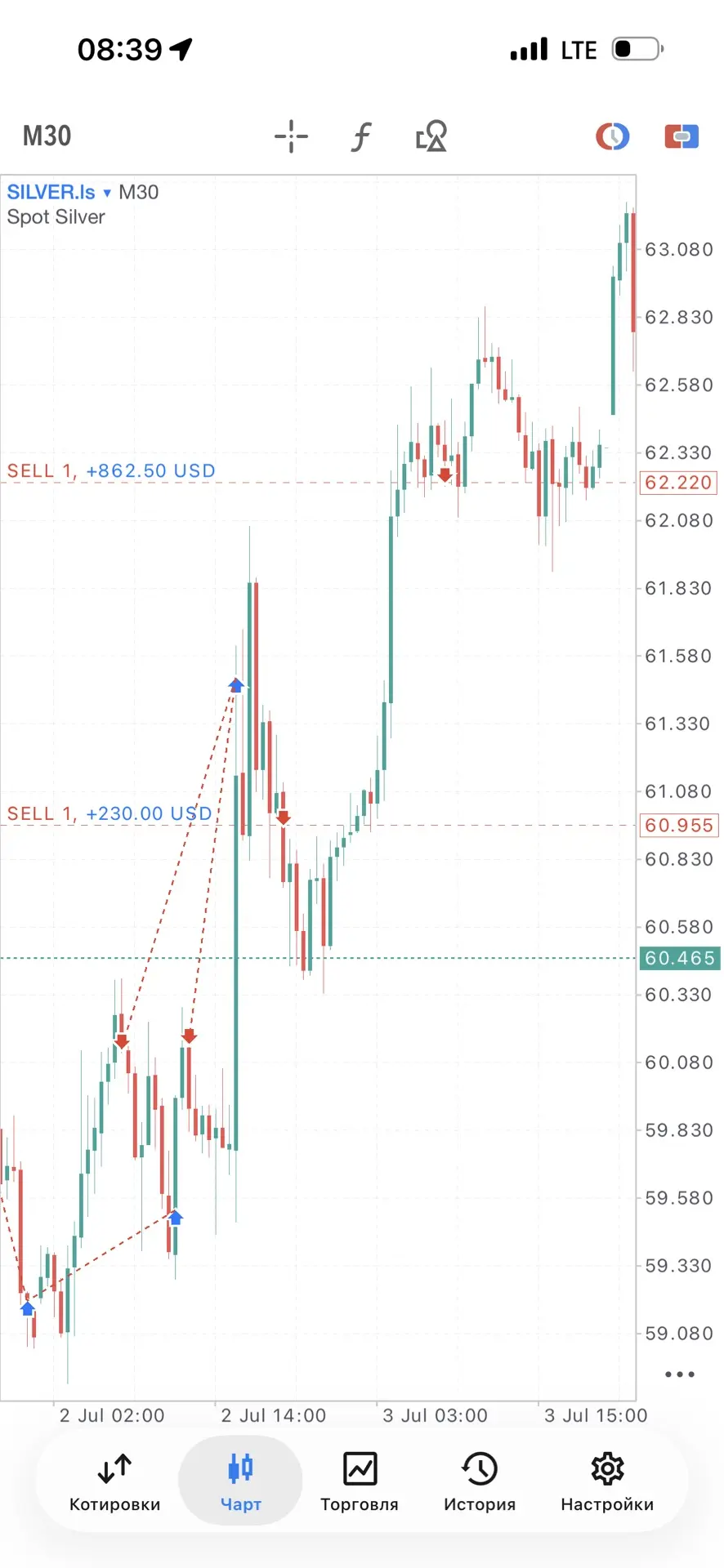Screen dimensions: 724x1568
Task: Select the SELL 1 +230.00 USD order line
Action: tap(109, 814)
